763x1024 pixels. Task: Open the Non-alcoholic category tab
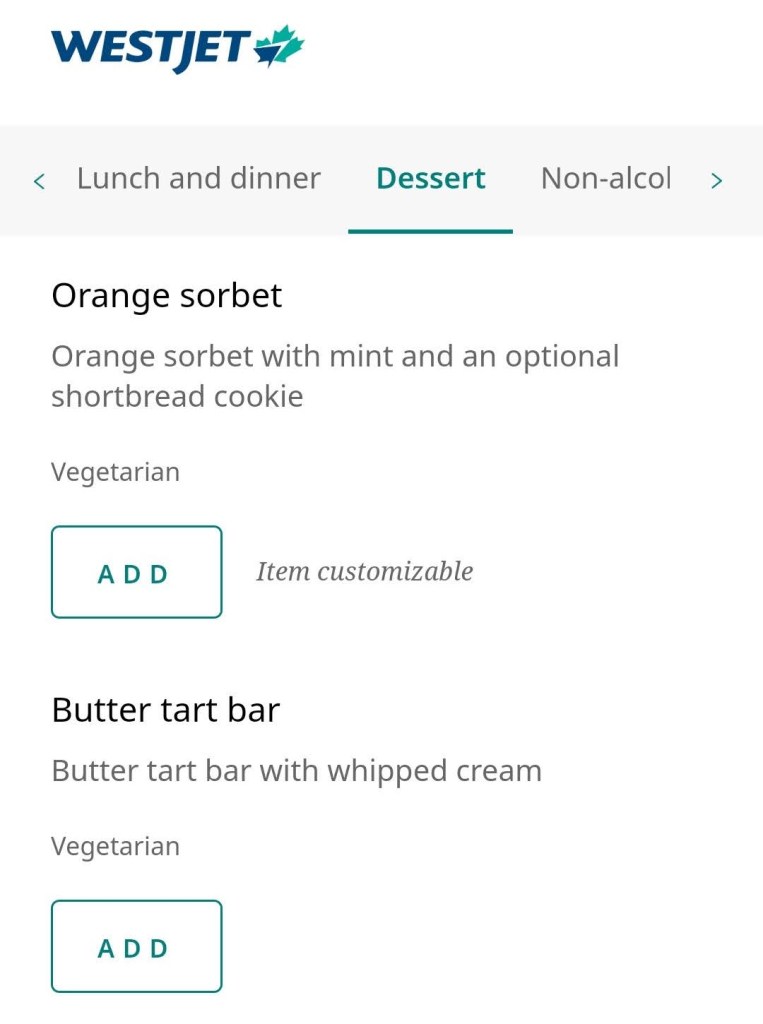click(606, 178)
